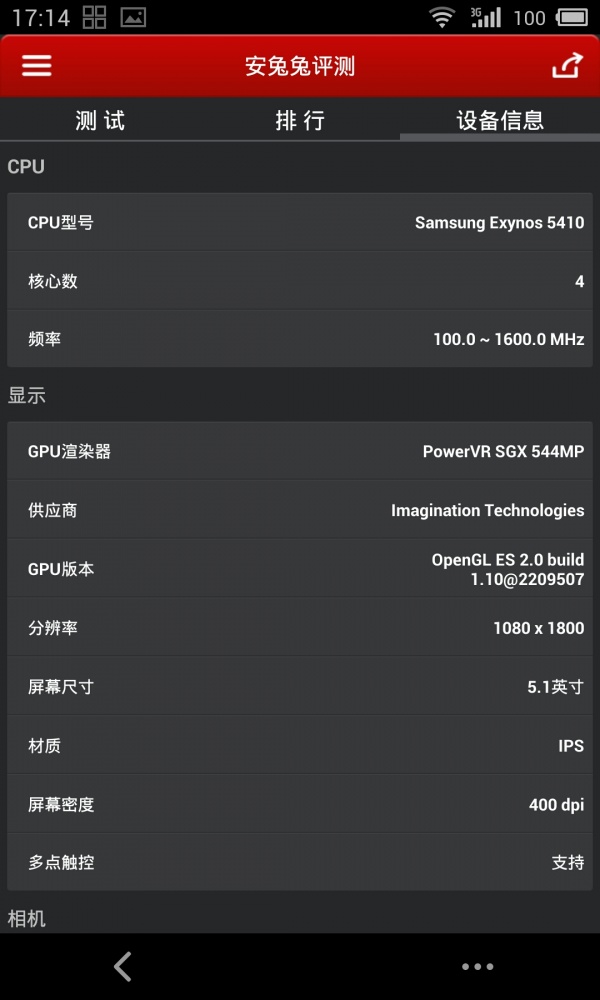This screenshot has height=1000, width=600.
Task: Select the 设备信息 tab
Action: (x=500, y=120)
